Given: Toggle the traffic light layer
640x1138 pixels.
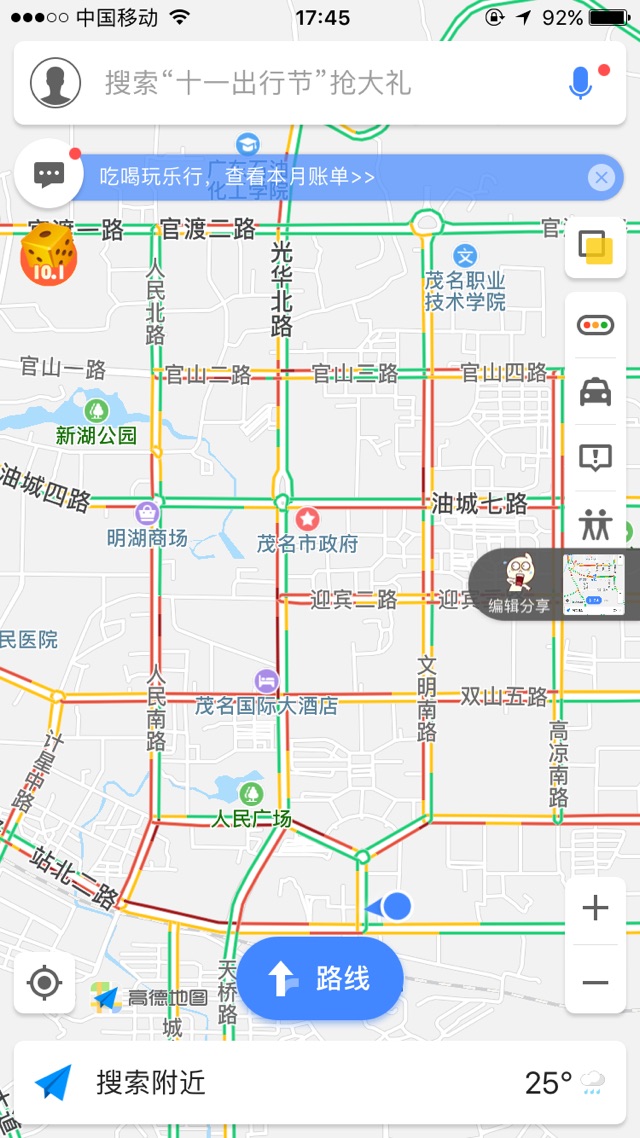Looking at the screenshot, I should 596,325.
